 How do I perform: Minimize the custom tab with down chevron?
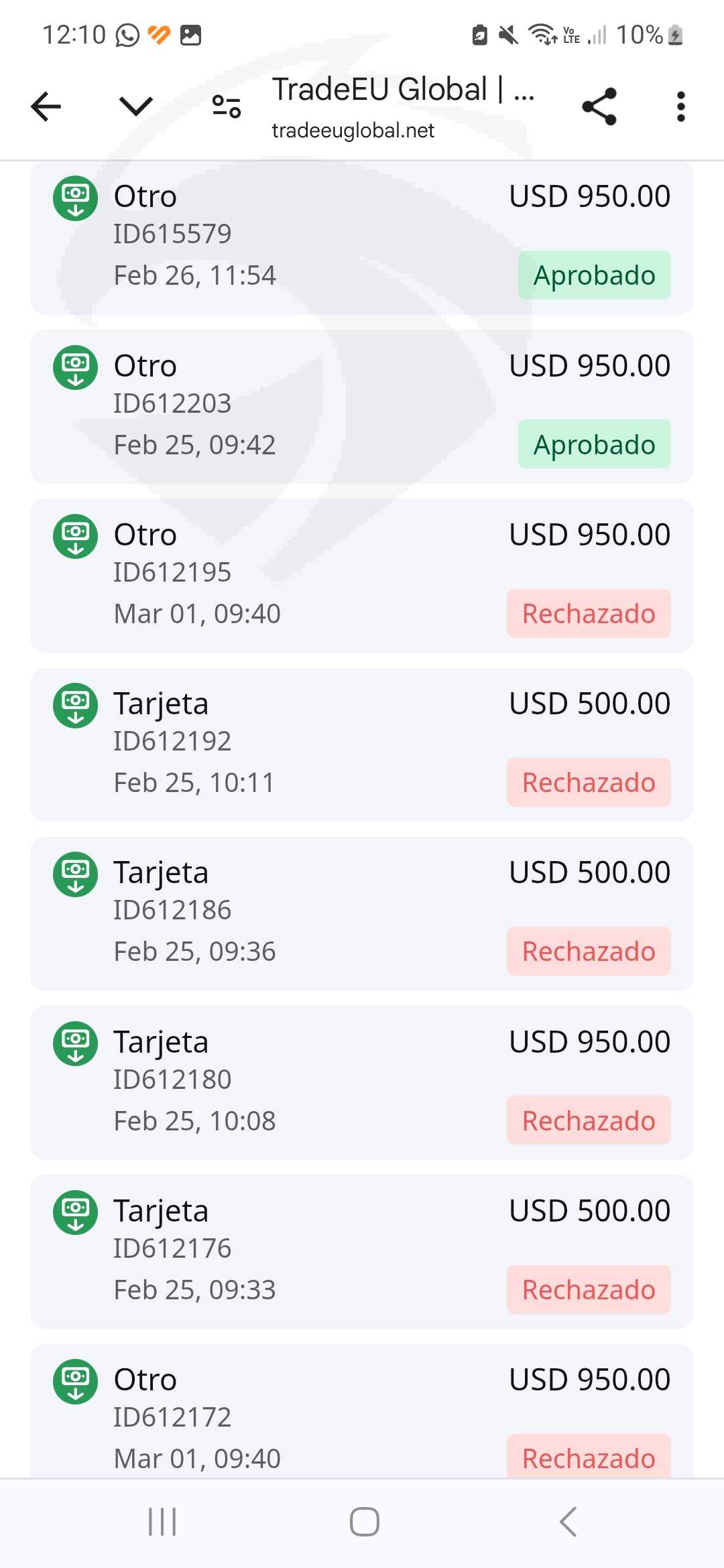click(x=135, y=107)
